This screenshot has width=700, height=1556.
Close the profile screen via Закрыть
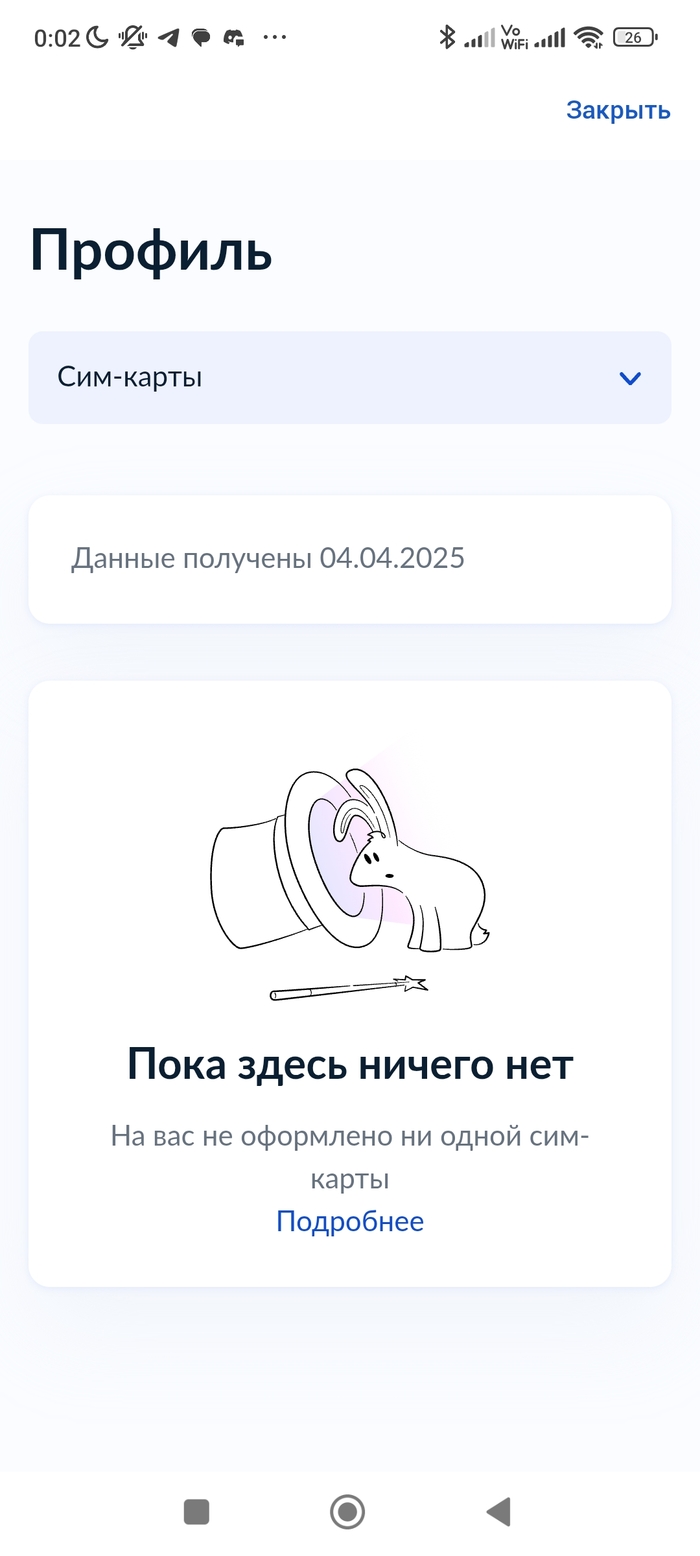click(x=617, y=110)
